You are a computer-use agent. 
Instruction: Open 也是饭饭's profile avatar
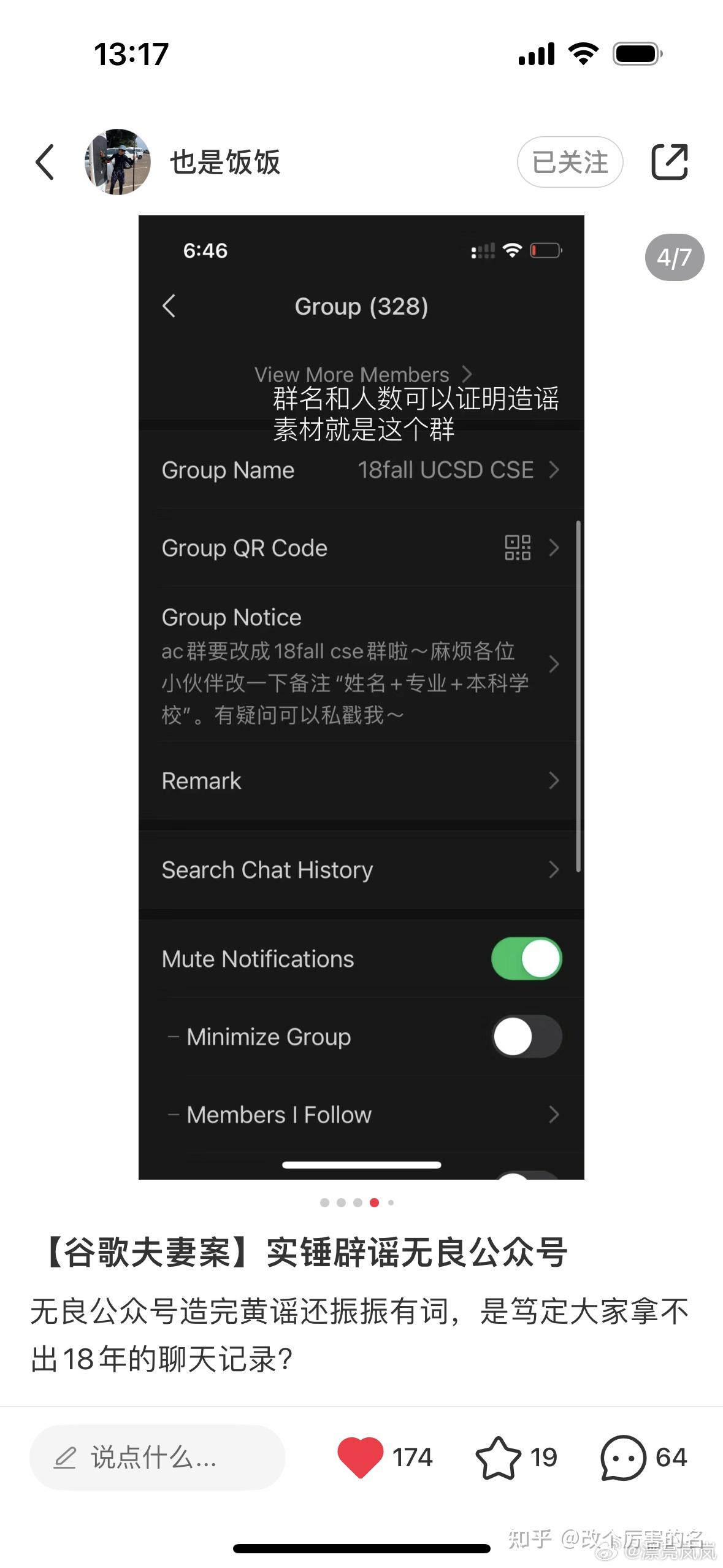tap(117, 162)
